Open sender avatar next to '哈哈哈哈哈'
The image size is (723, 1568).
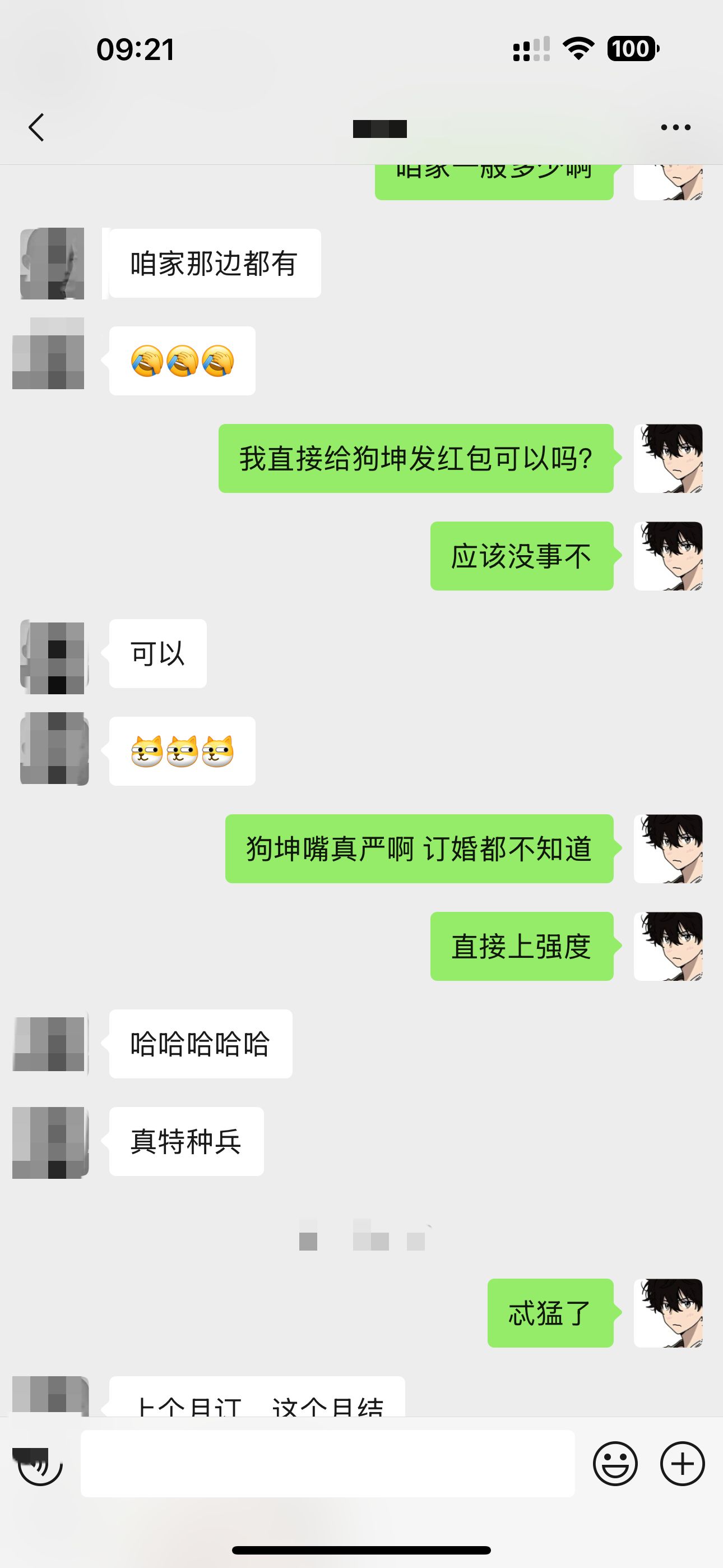click(x=50, y=1043)
